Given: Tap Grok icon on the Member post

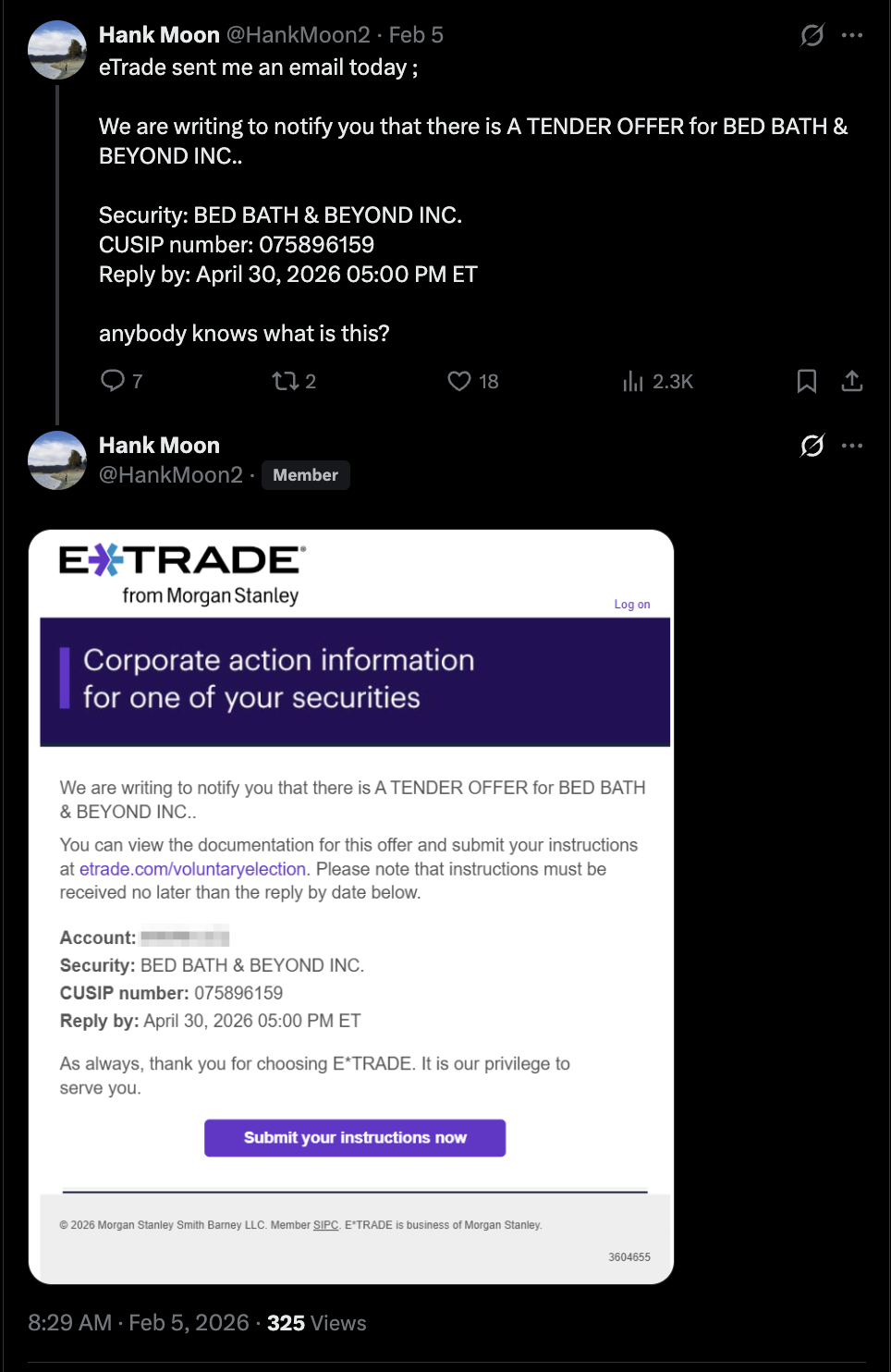Looking at the screenshot, I should (812, 446).
